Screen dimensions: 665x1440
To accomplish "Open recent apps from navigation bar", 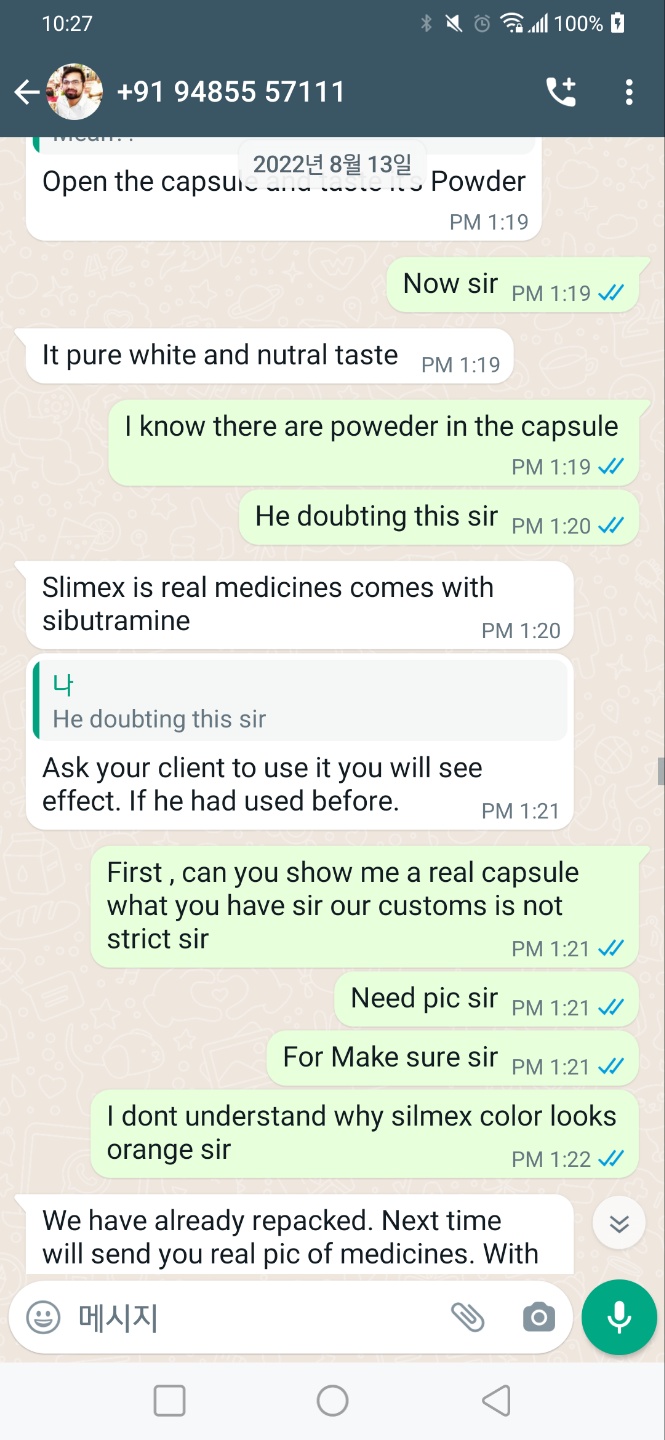I will pos(169,1401).
